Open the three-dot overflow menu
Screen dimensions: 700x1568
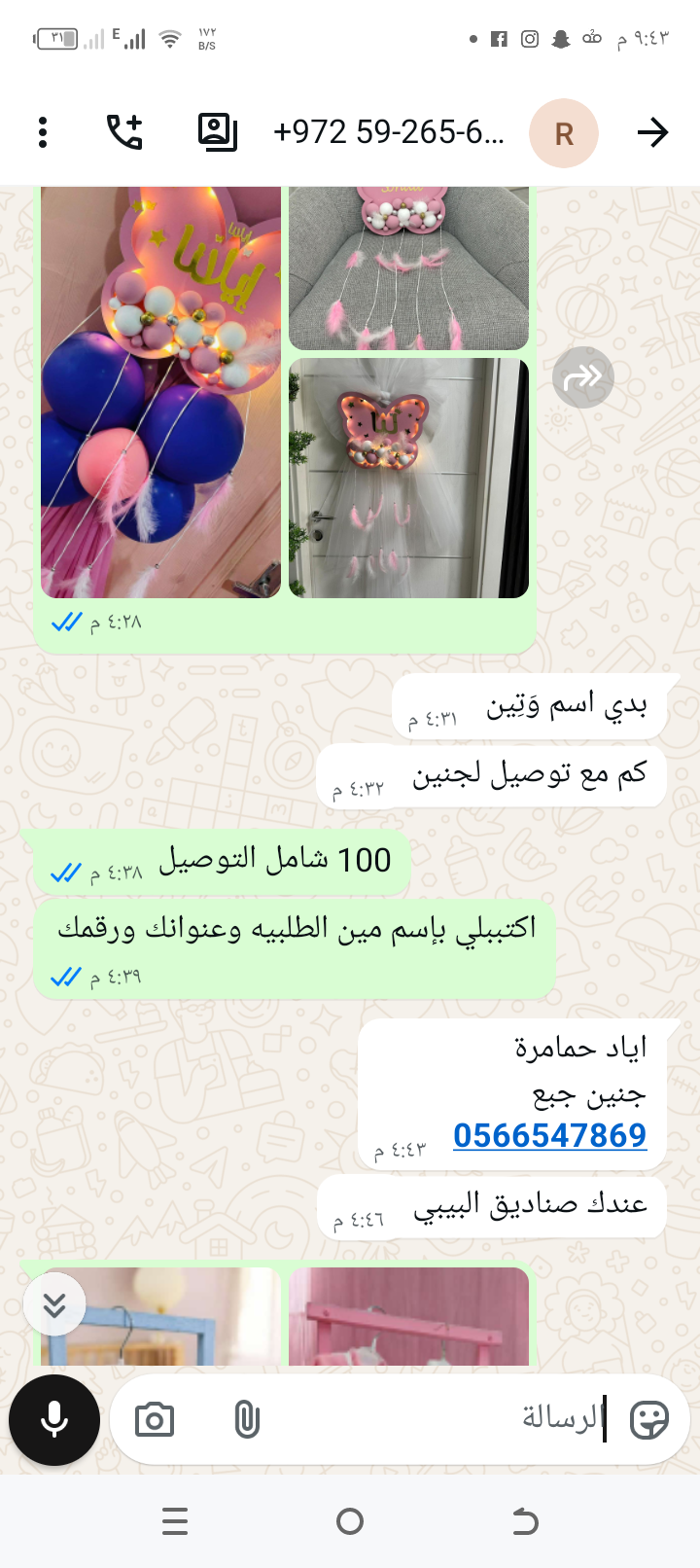click(x=43, y=132)
